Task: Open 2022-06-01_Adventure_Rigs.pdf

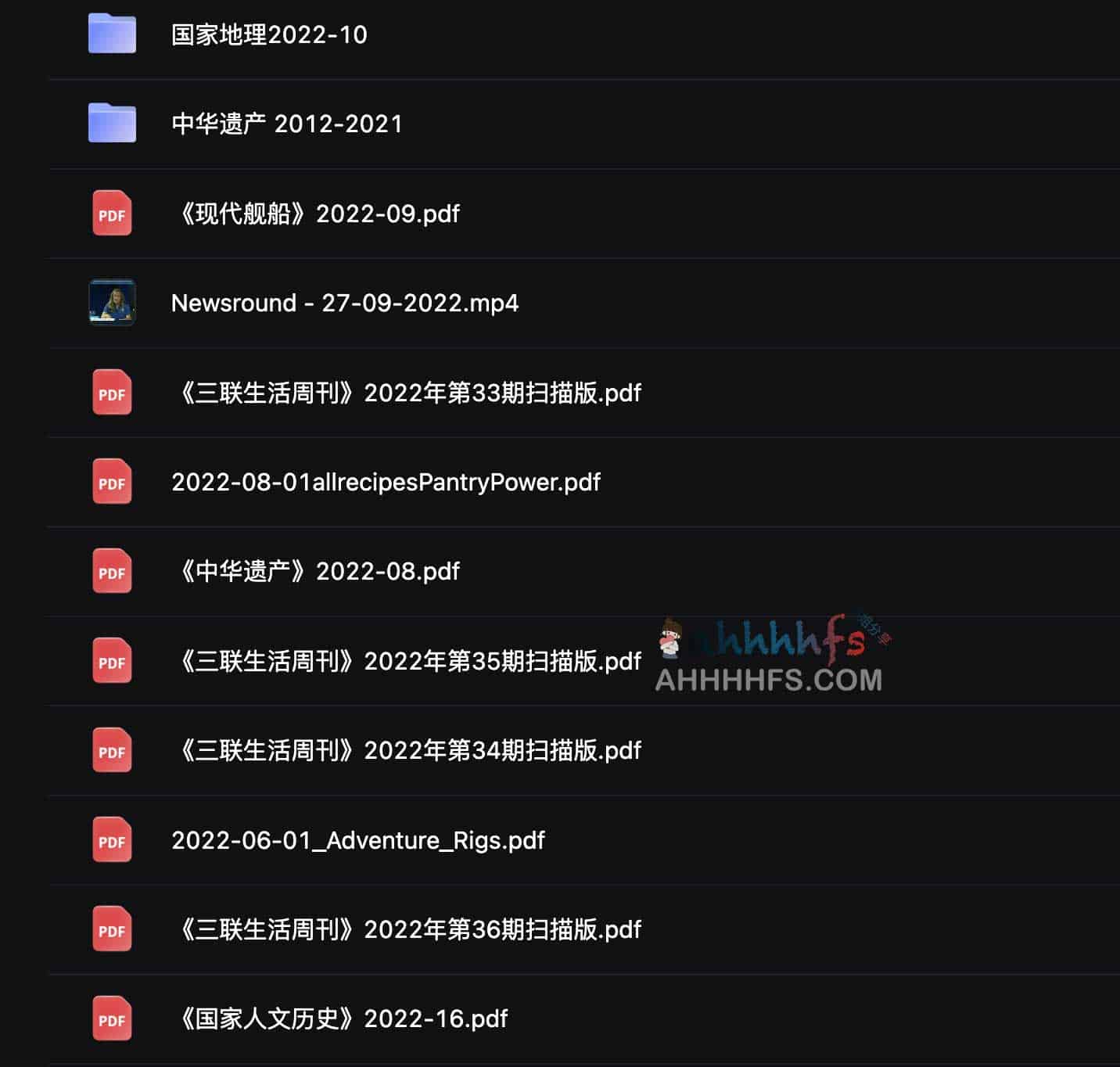Action: point(357,840)
